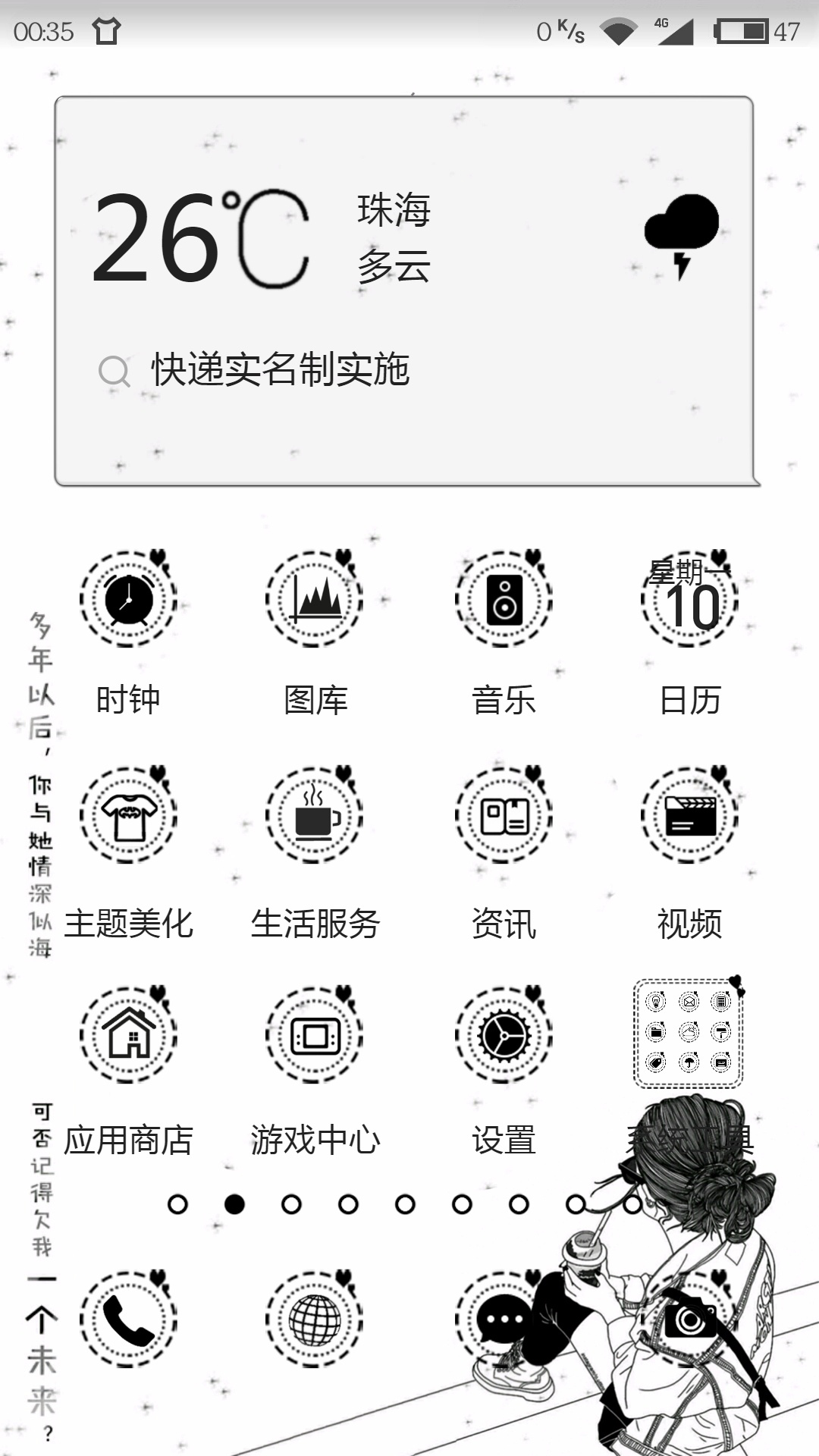Screen dimensions: 819x1456
Task: Open the 日历 calendar app
Action: (x=689, y=599)
